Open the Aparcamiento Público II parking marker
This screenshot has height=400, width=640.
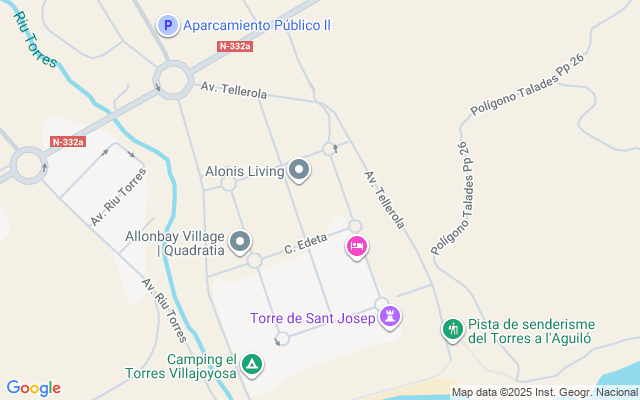[x=169, y=26]
